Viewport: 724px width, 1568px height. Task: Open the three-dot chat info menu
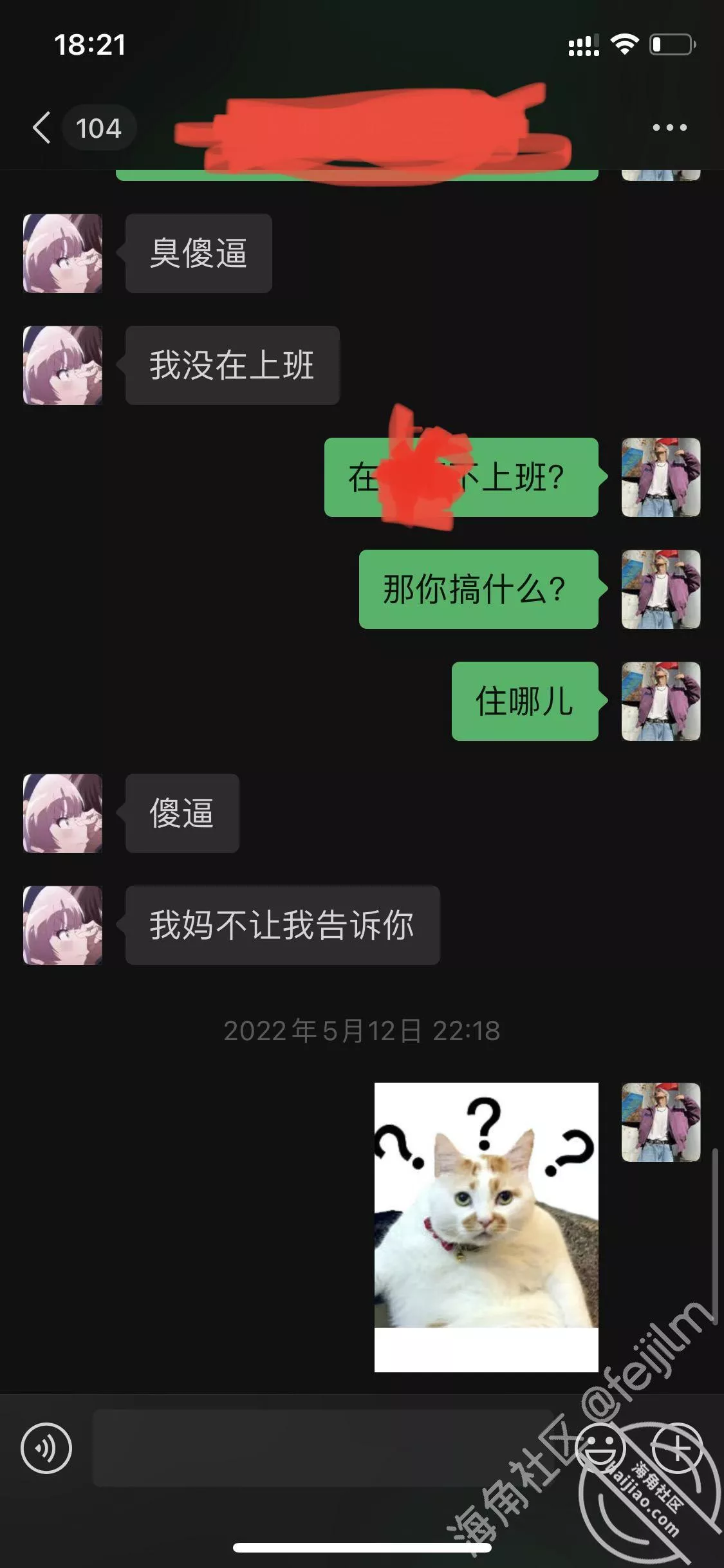(x=669, y=127)
